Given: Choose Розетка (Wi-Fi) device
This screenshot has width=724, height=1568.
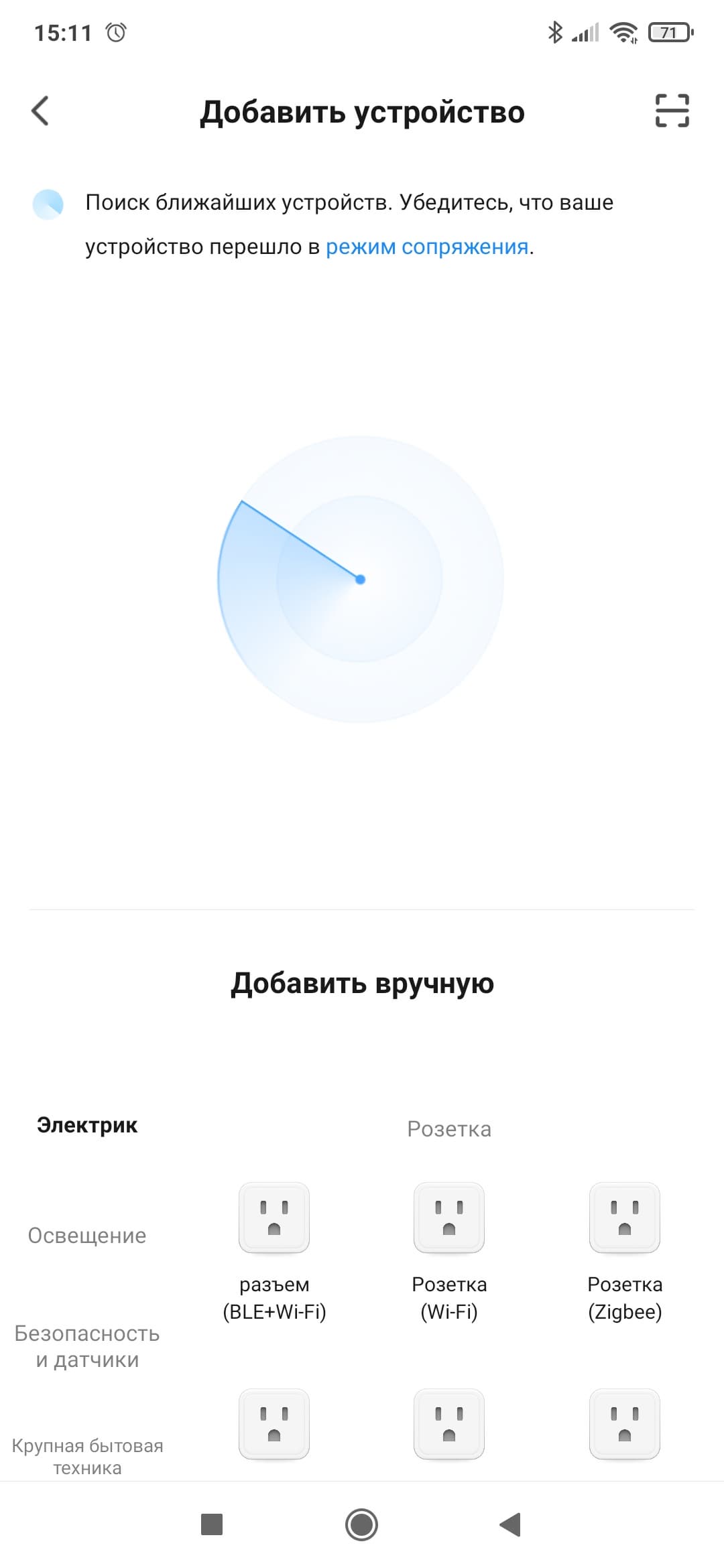Looking at the screenshot, I should click(x=449, y=1250).
